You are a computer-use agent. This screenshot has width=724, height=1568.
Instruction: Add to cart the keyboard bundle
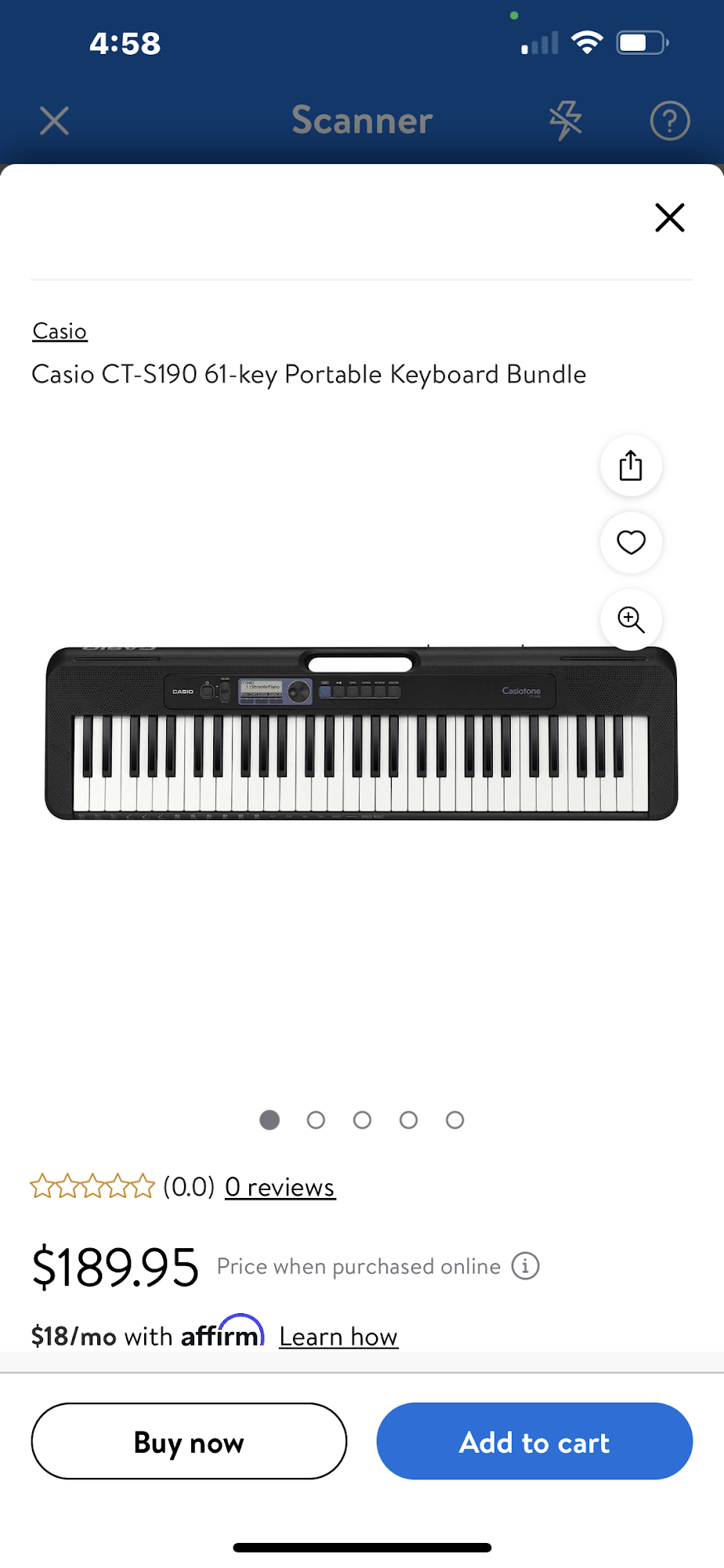[534, 1441]
